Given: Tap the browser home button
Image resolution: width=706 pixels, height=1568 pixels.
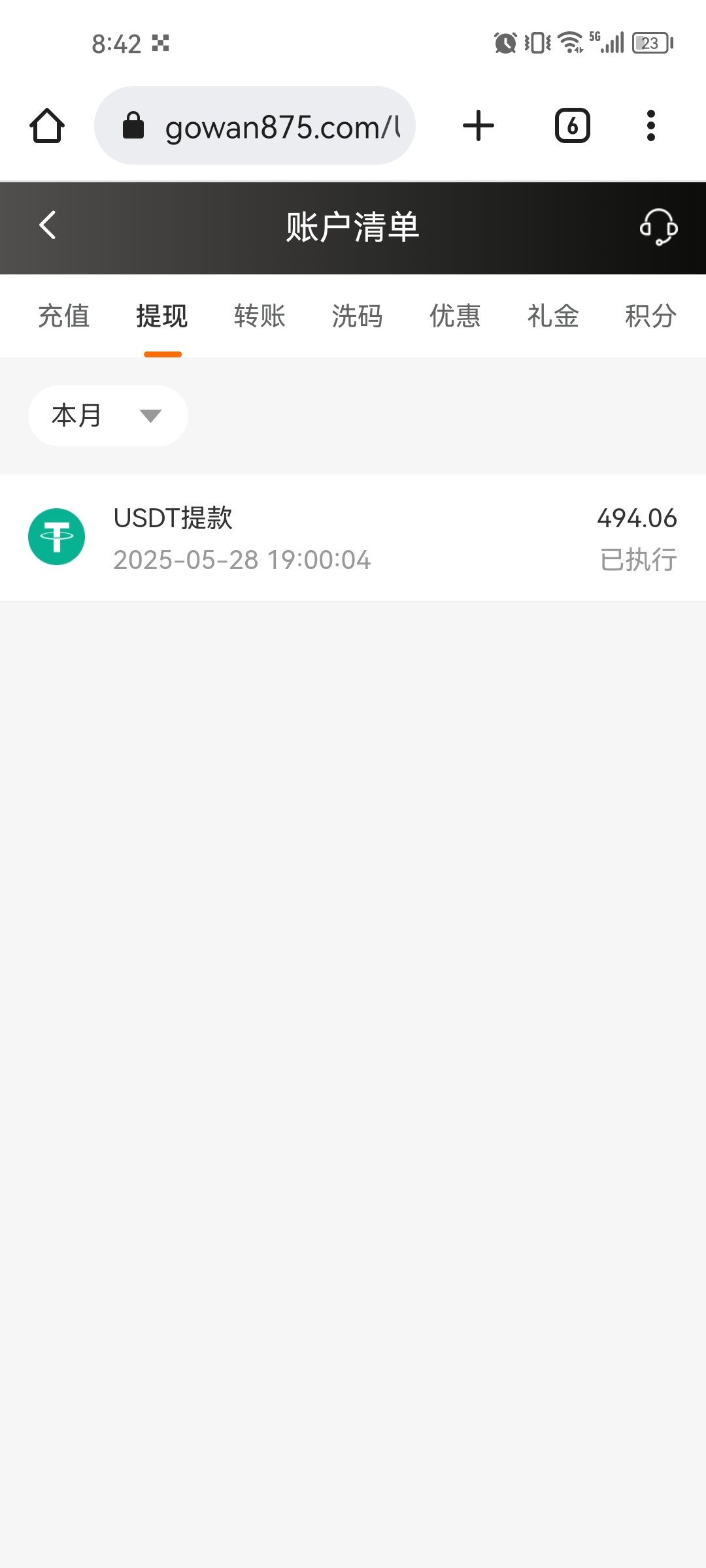Looking at the screenshot, I should pos(47,125).
